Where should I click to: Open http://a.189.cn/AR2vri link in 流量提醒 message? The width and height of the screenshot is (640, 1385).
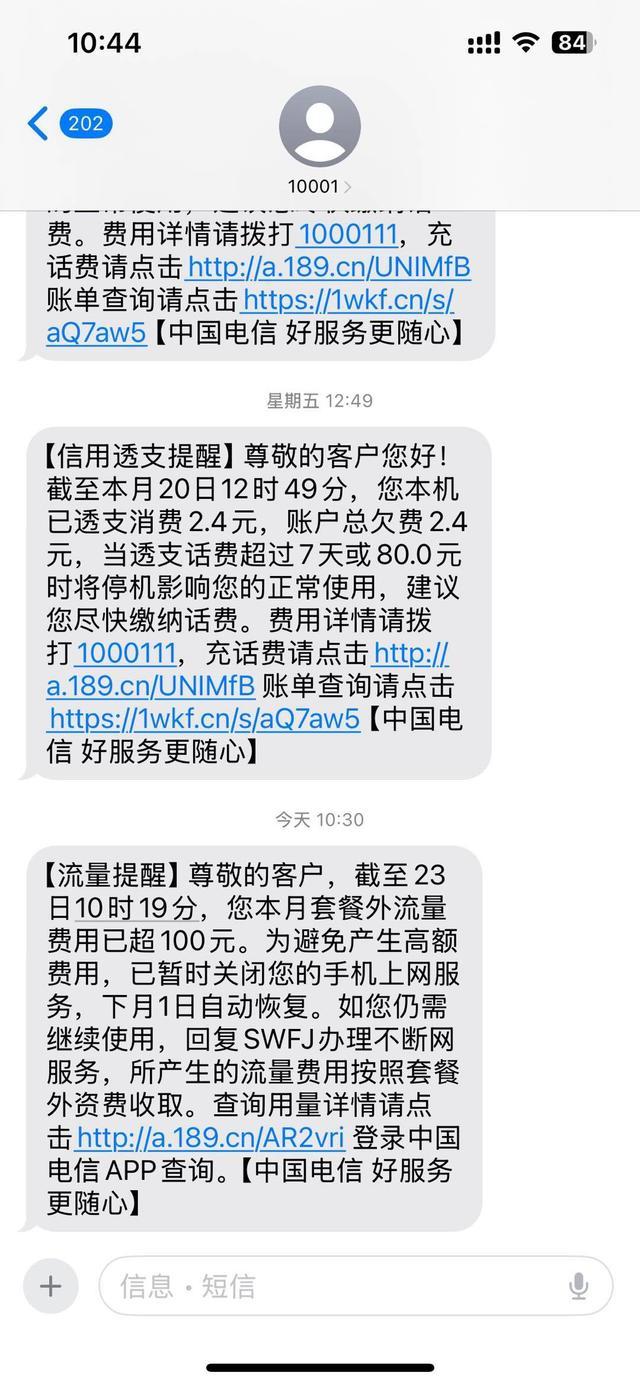tap(210, 1138)
